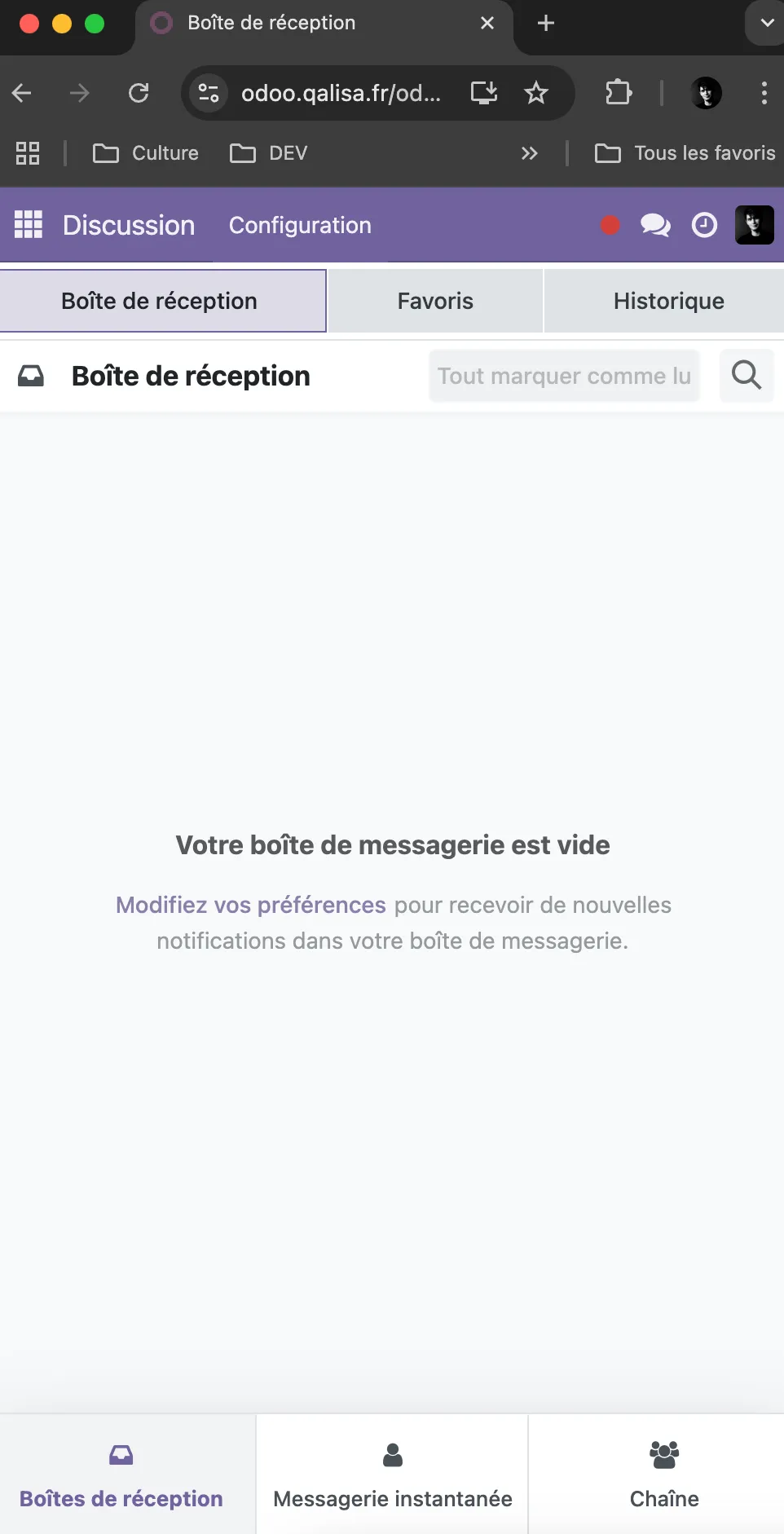Select the Boîtes de réception bottom tab
This screenshot has height=1534, width=784.
pyautogui.click(x=121, y=1474)
